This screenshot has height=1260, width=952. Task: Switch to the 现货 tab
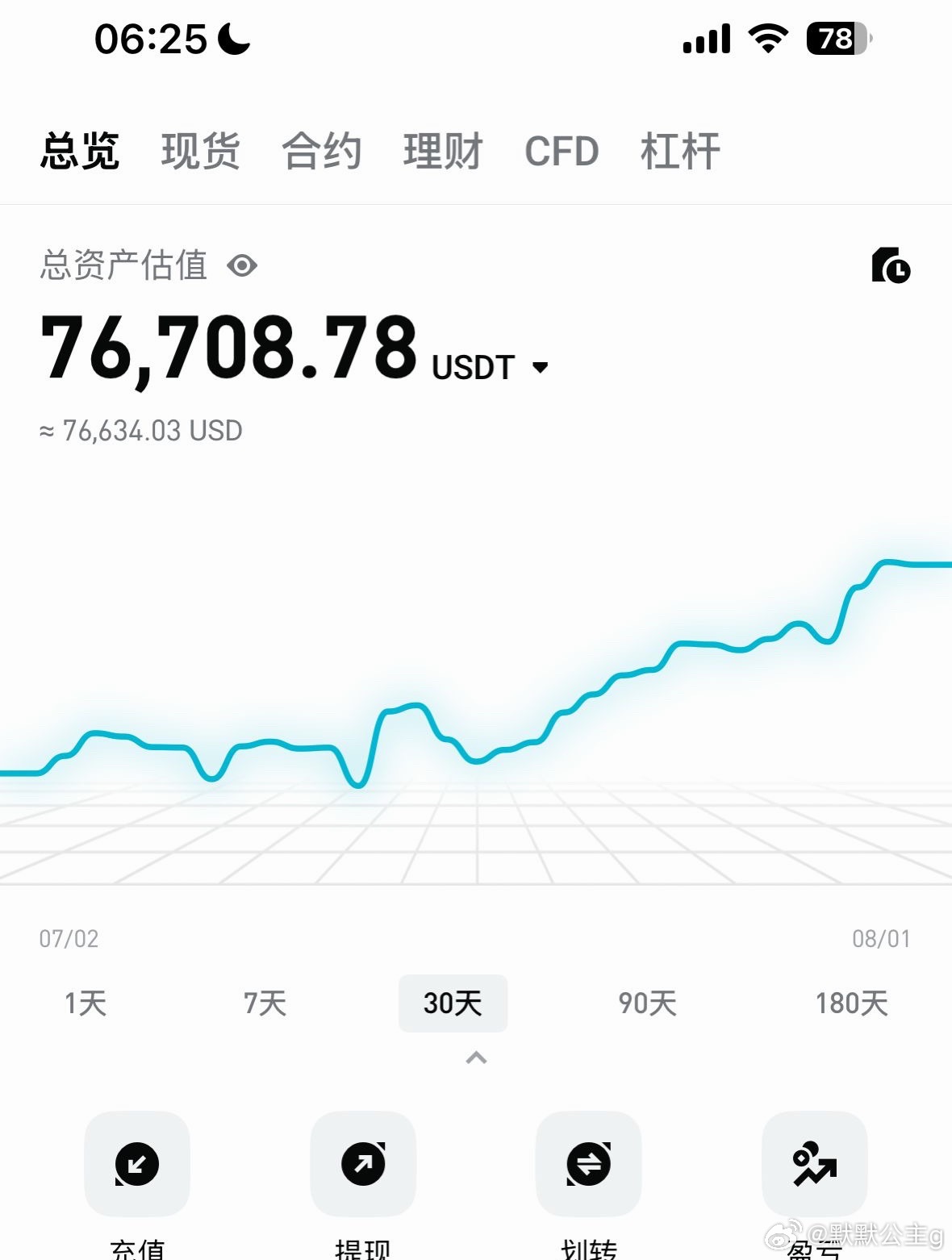(x=201, y=151)
